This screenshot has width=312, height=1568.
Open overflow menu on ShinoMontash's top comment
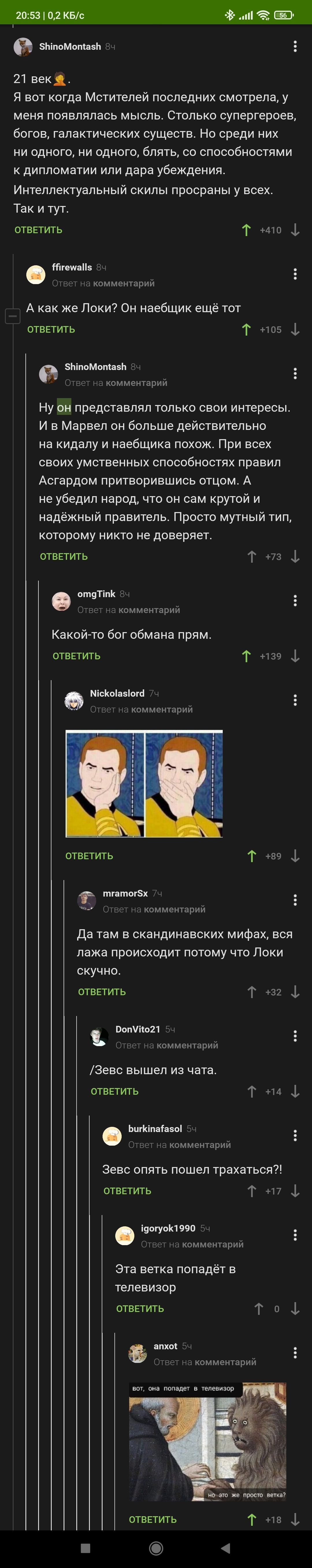295,46
